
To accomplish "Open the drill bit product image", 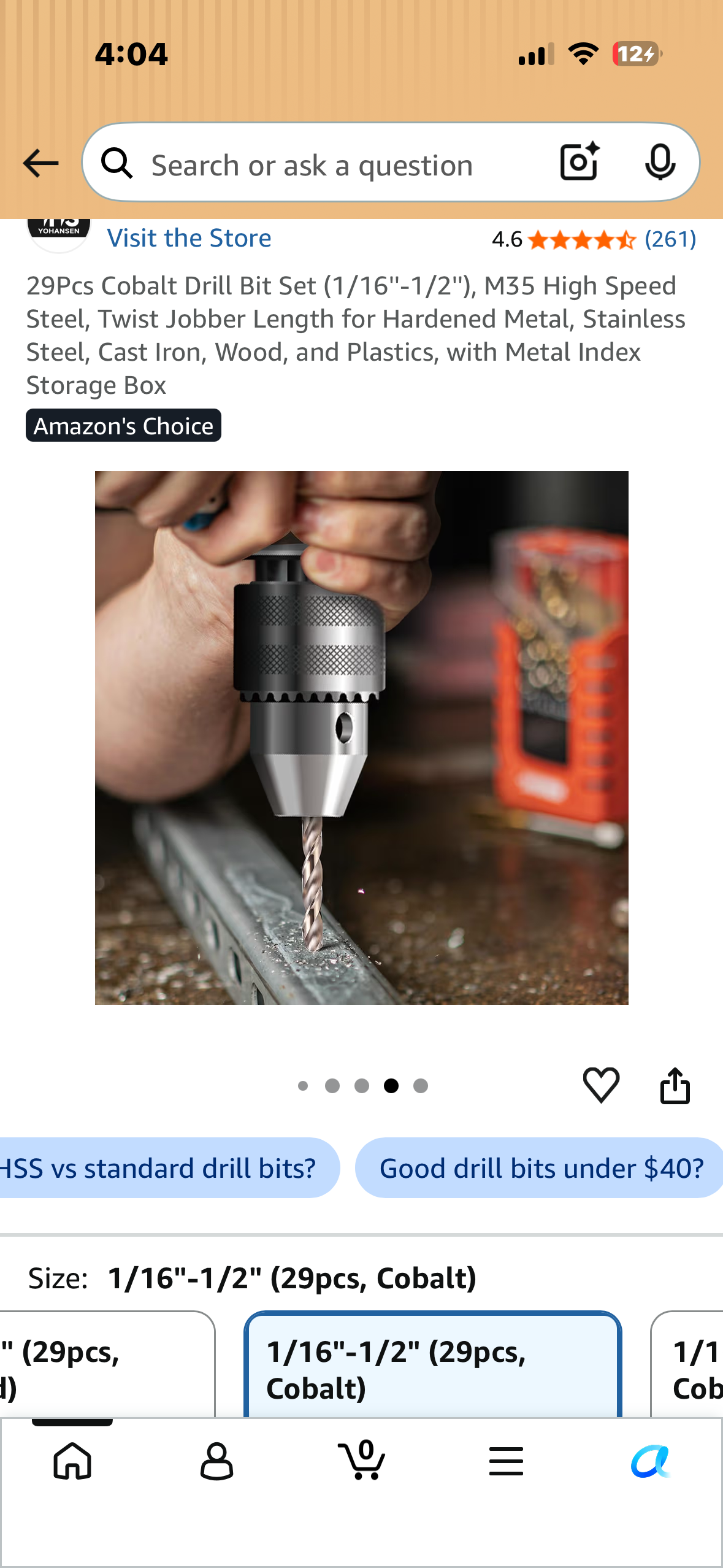I will pos(361,737).
